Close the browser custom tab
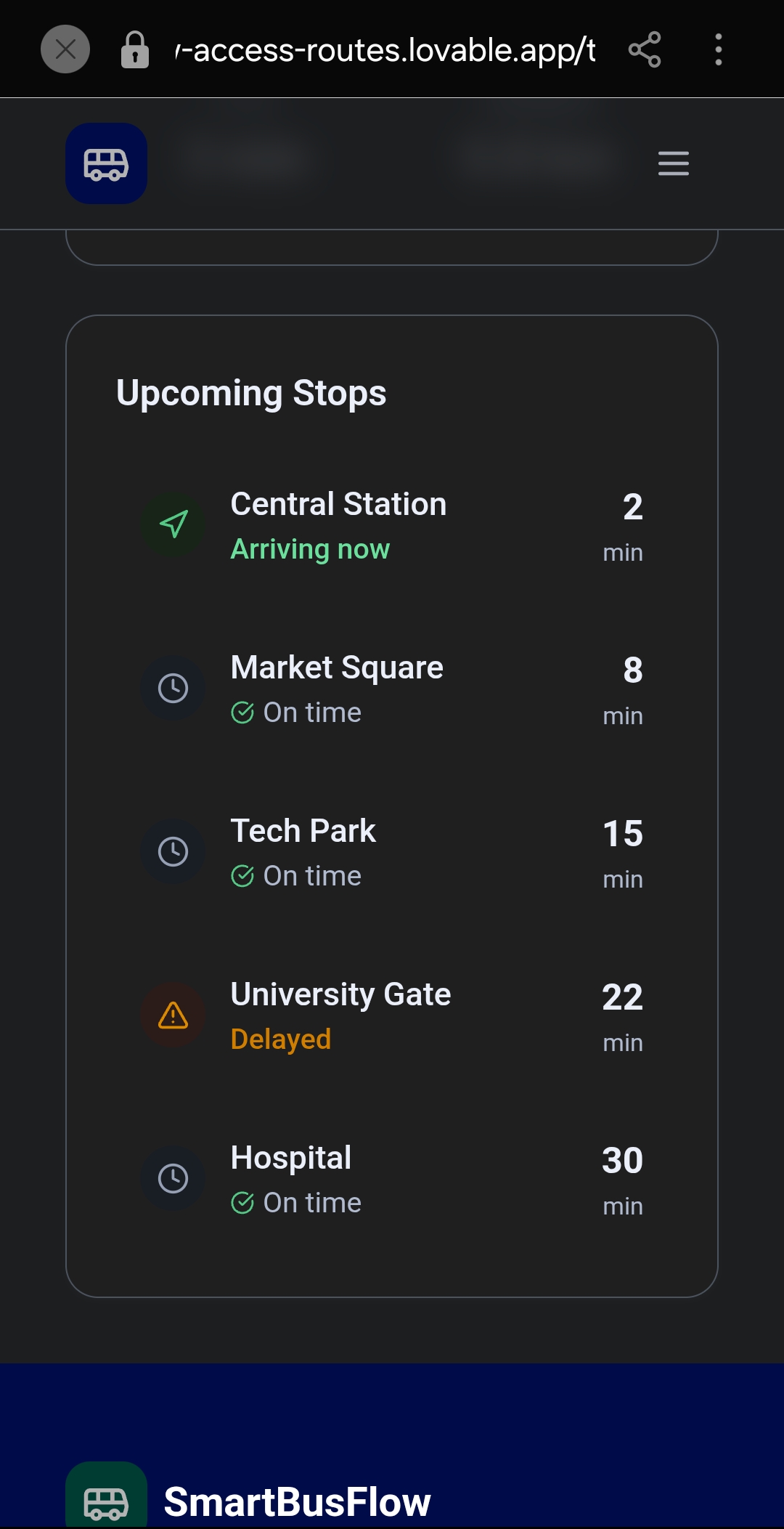This screenshot has width=784, height=1529. 65,49
